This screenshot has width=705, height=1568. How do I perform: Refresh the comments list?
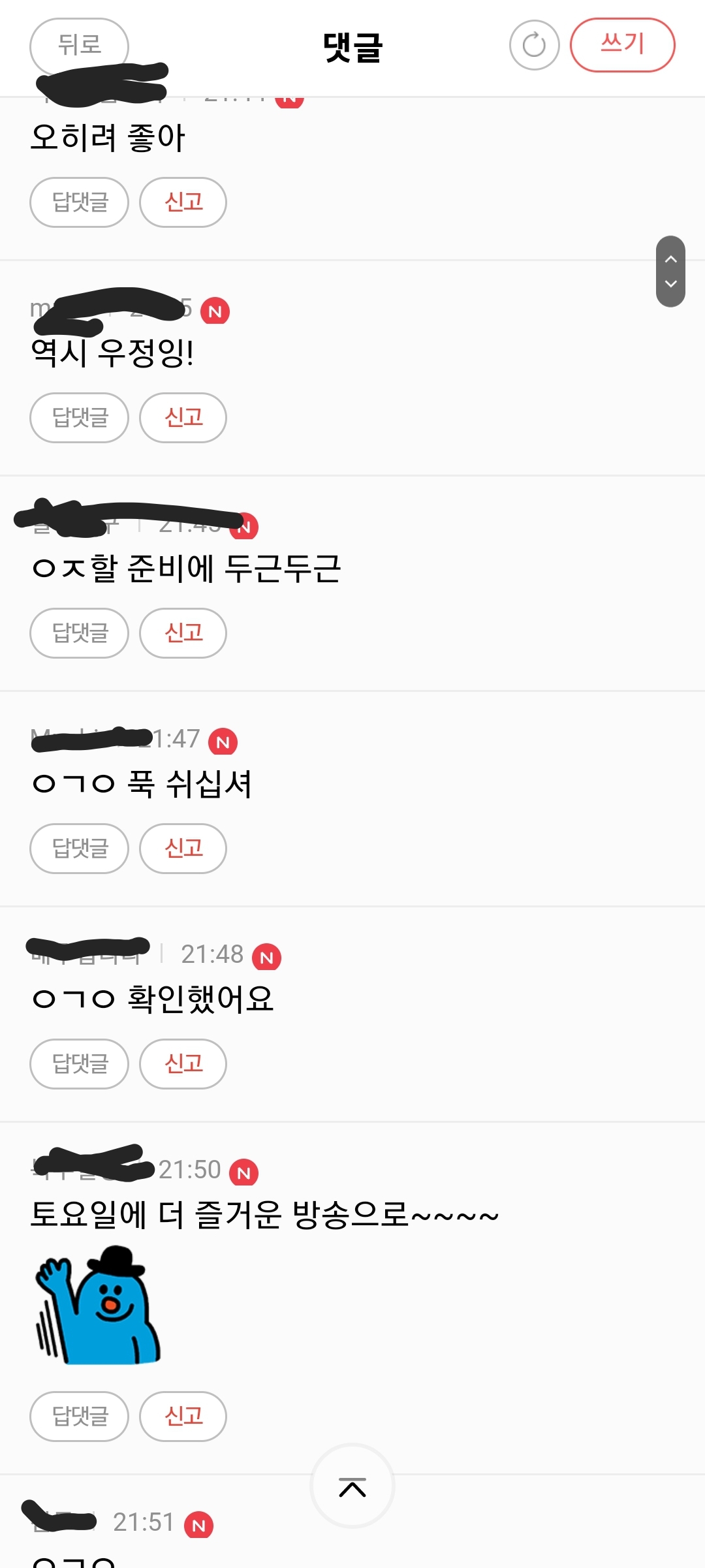(x=534, y=45)
